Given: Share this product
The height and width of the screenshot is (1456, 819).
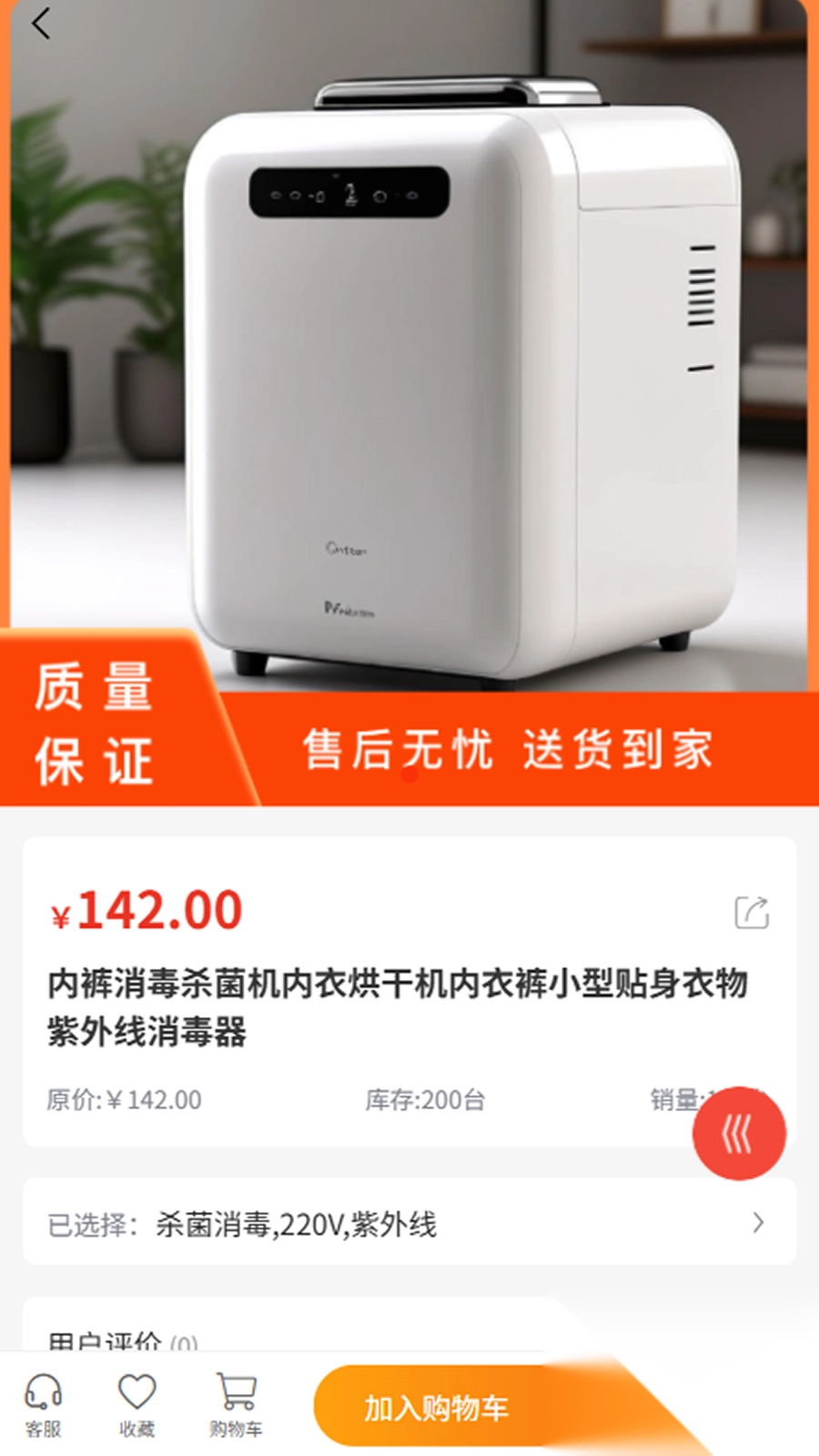Looking at the screenshot, I should (x=752, y=912).
